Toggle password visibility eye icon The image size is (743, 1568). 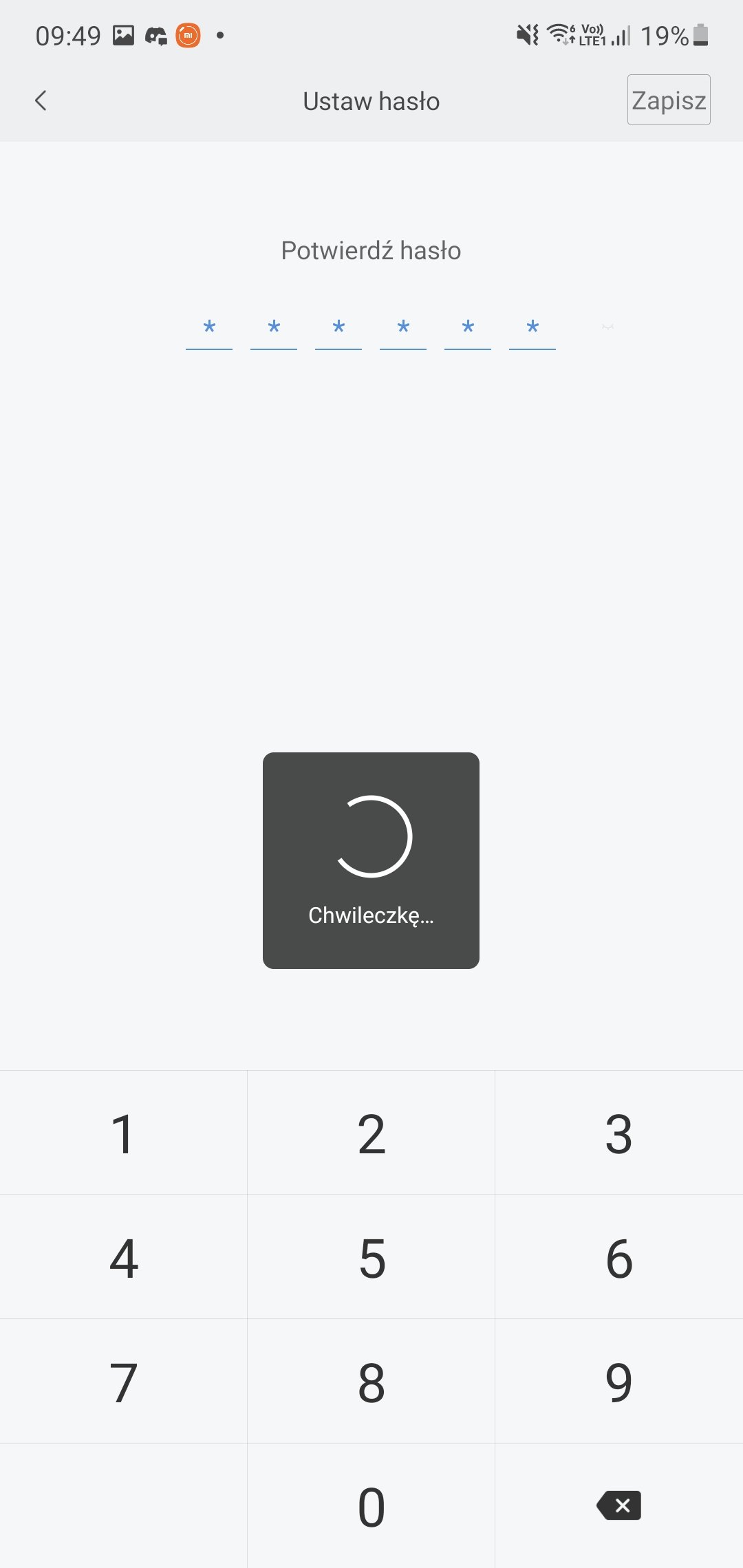607,327
